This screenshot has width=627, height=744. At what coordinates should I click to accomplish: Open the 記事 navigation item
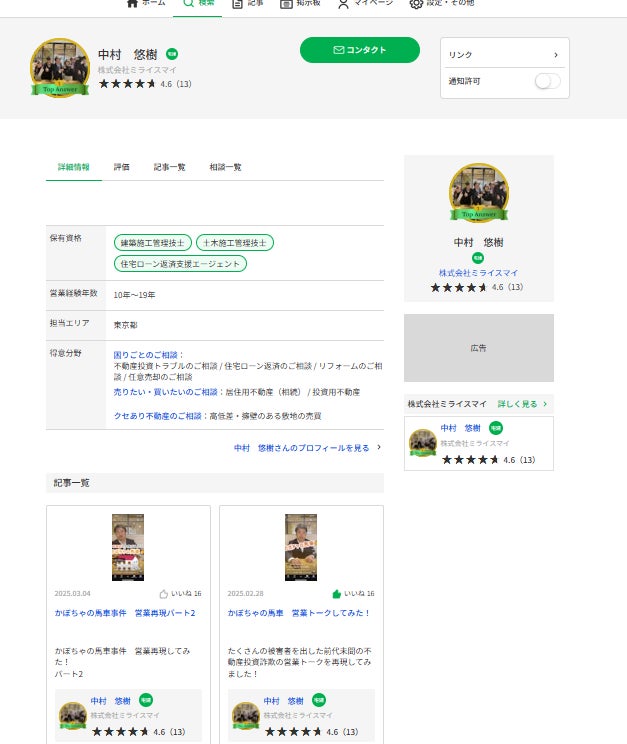coord(248,4)
